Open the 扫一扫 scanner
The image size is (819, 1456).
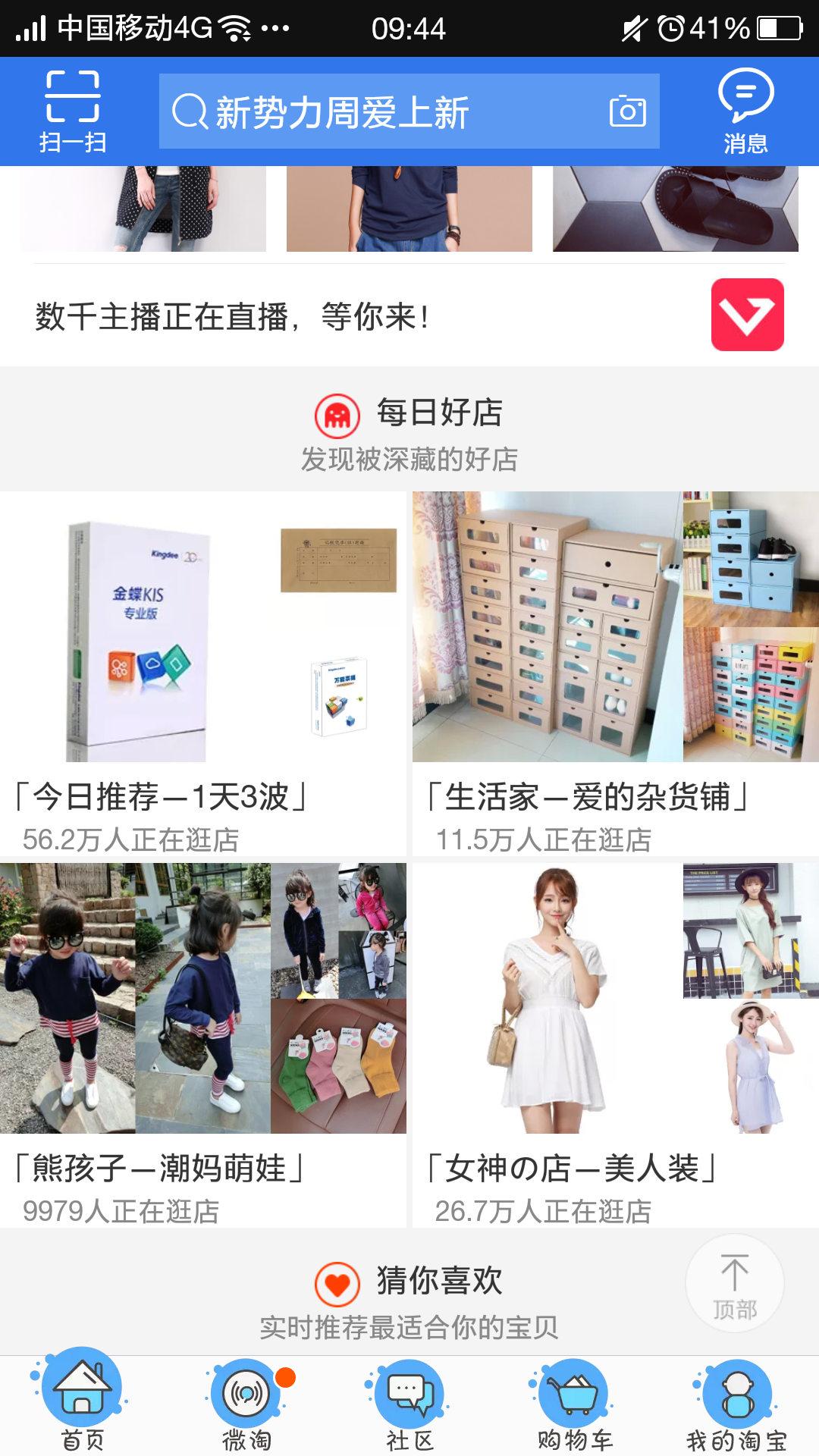click(73, 111)
